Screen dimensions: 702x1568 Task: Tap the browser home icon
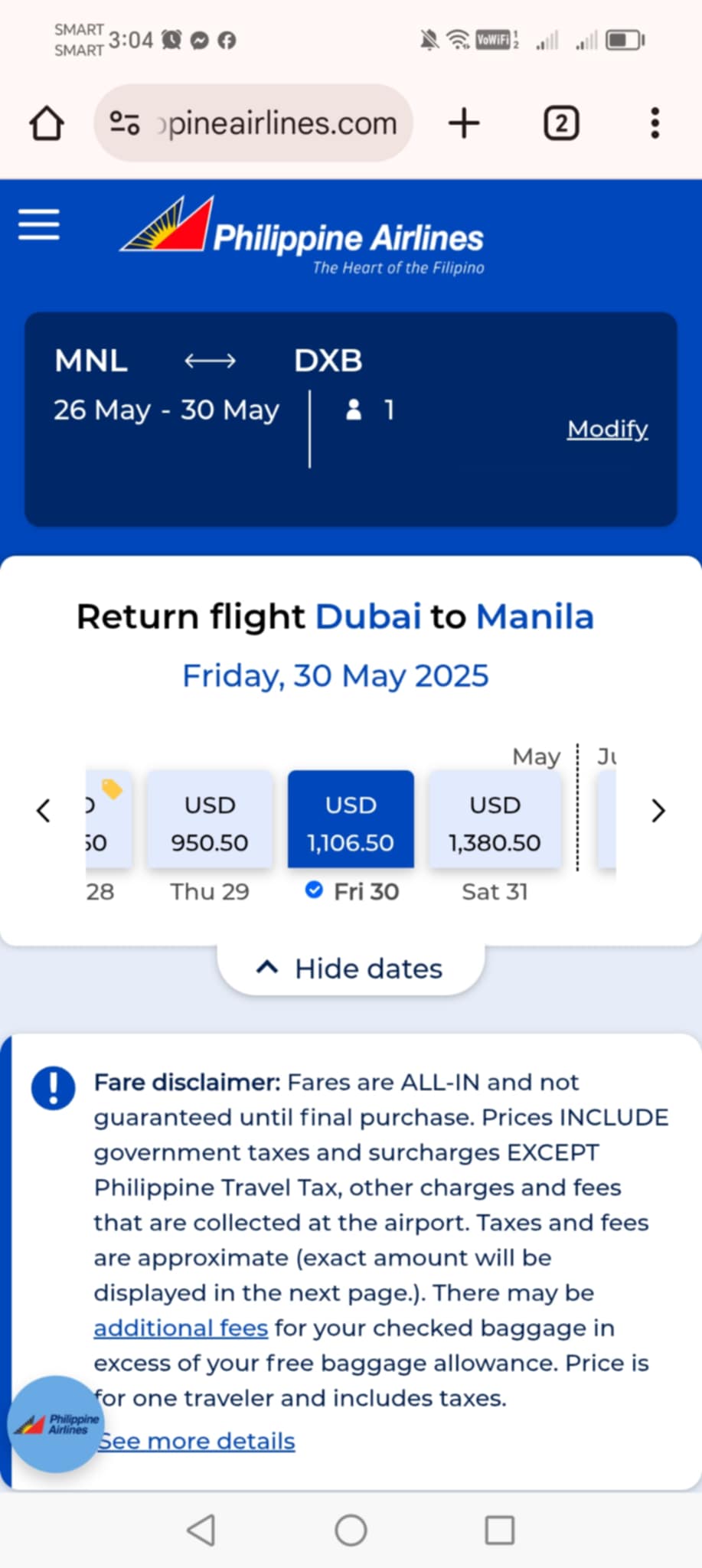pyautogui.click(x=47, y=123)
